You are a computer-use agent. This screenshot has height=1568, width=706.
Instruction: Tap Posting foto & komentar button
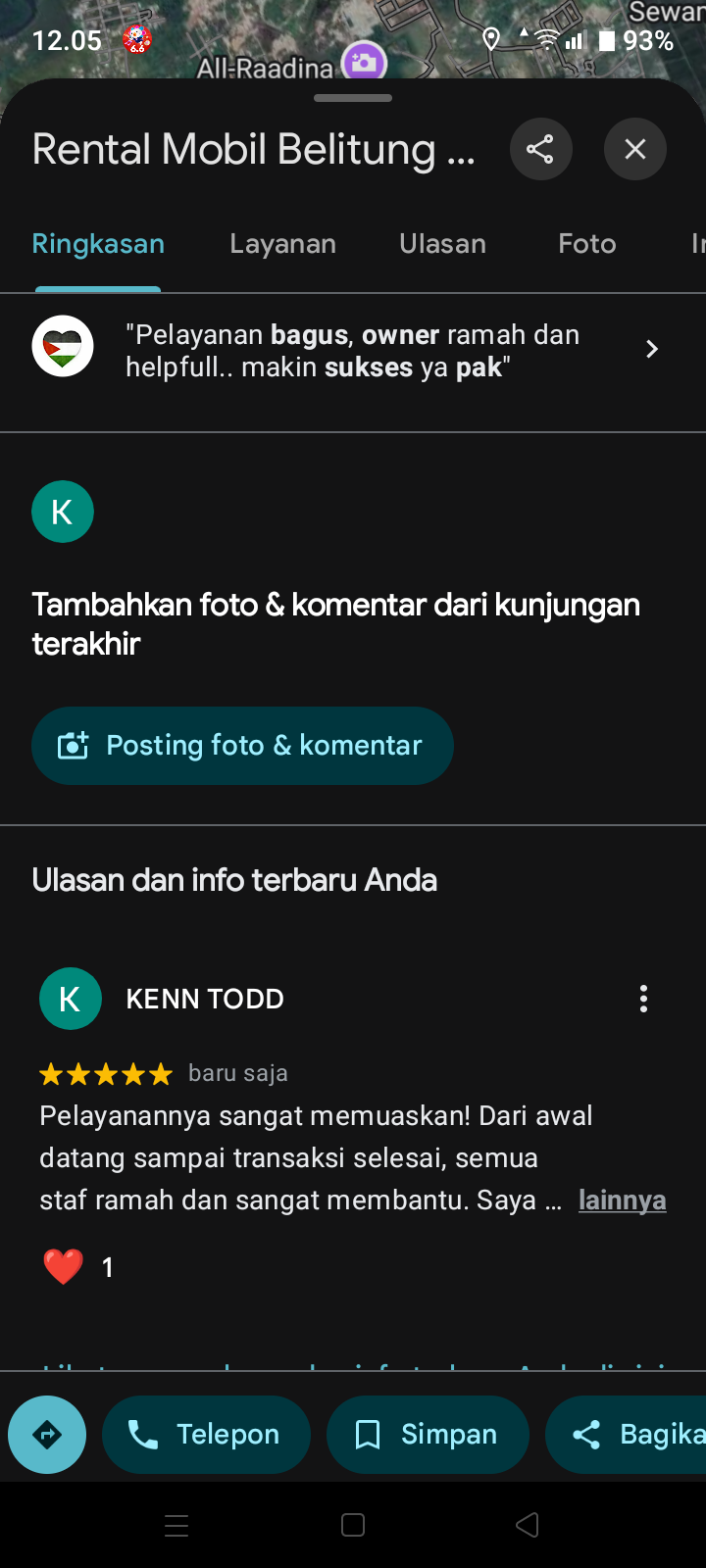(242, 746)
